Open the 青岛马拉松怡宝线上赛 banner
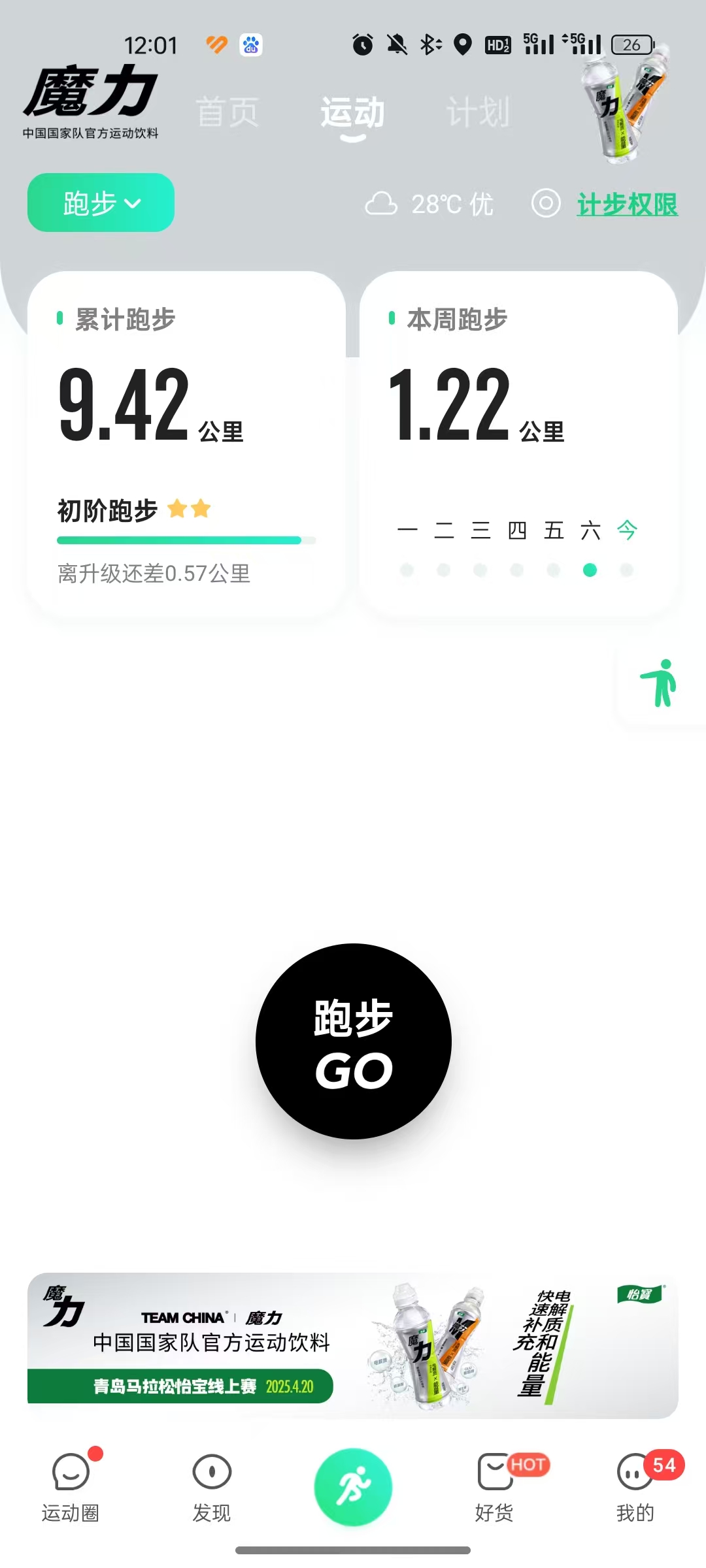Viewport: 706px width, 1568px height. pyautogui.click(x=352, y=1346)
